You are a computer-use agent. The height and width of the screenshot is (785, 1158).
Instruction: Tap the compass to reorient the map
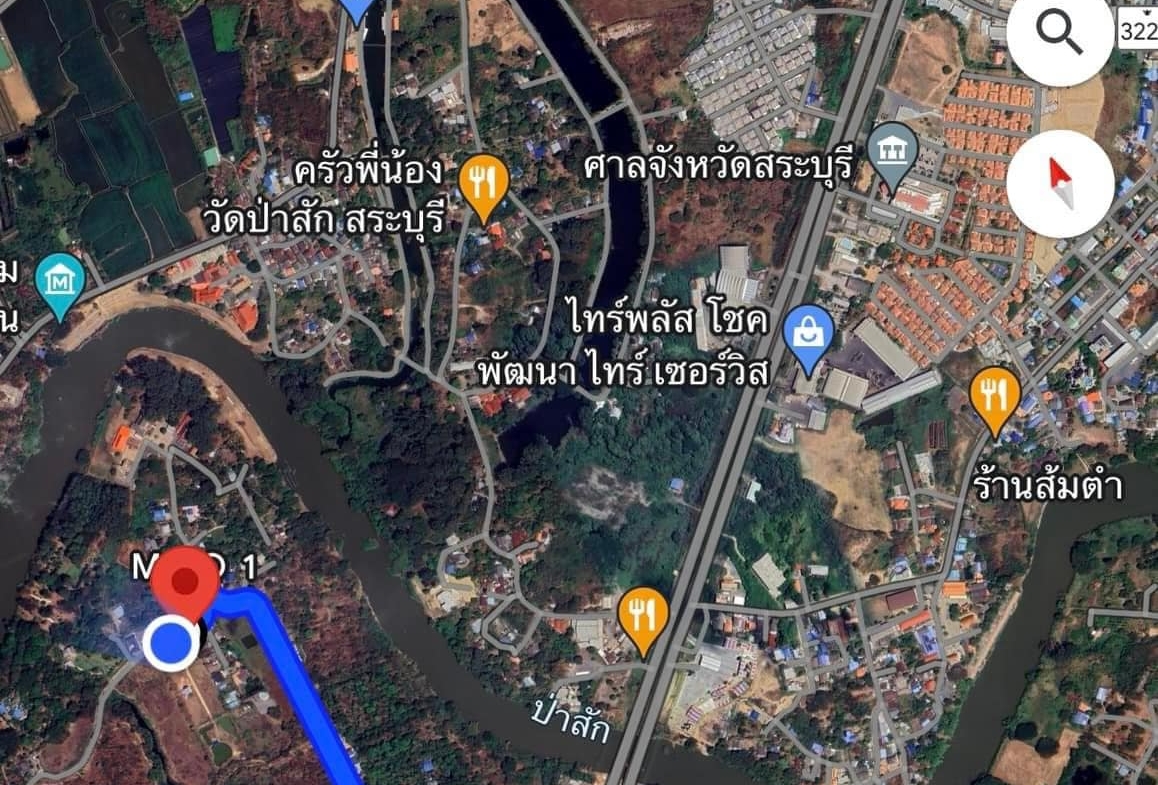pyautogui.click(x=1059, y=184)
